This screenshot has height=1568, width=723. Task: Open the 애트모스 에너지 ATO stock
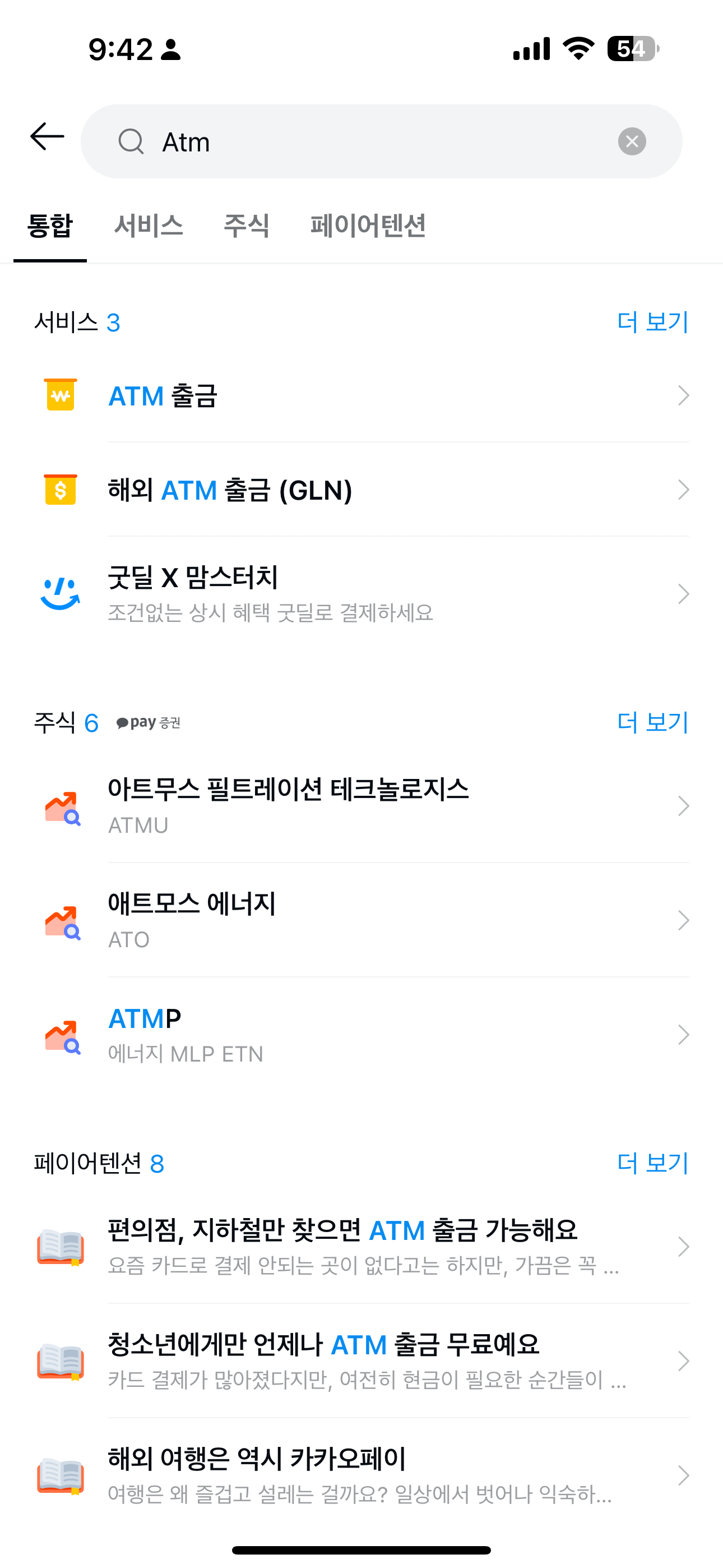361,920
